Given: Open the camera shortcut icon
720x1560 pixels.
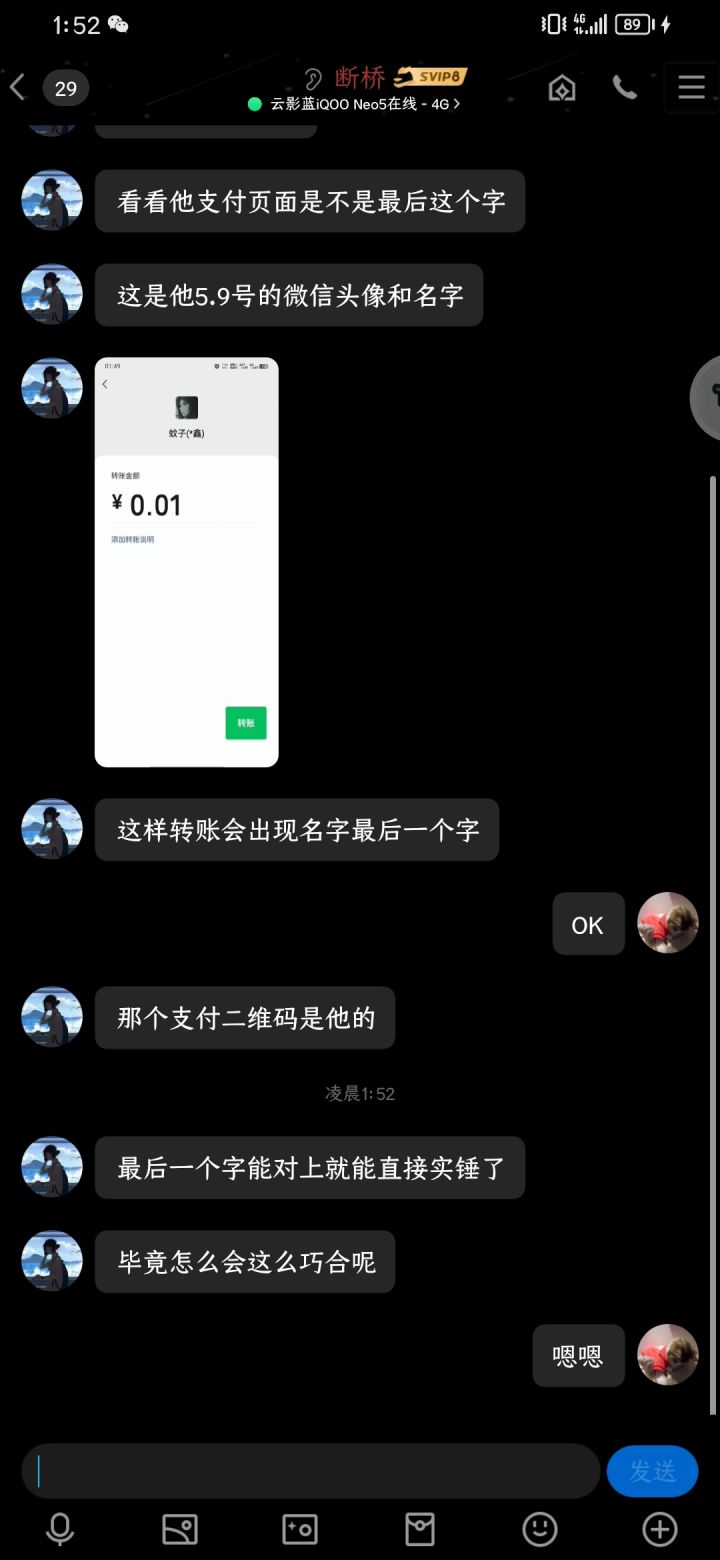Looking at the screenshot, I should tap(299, 1529).
